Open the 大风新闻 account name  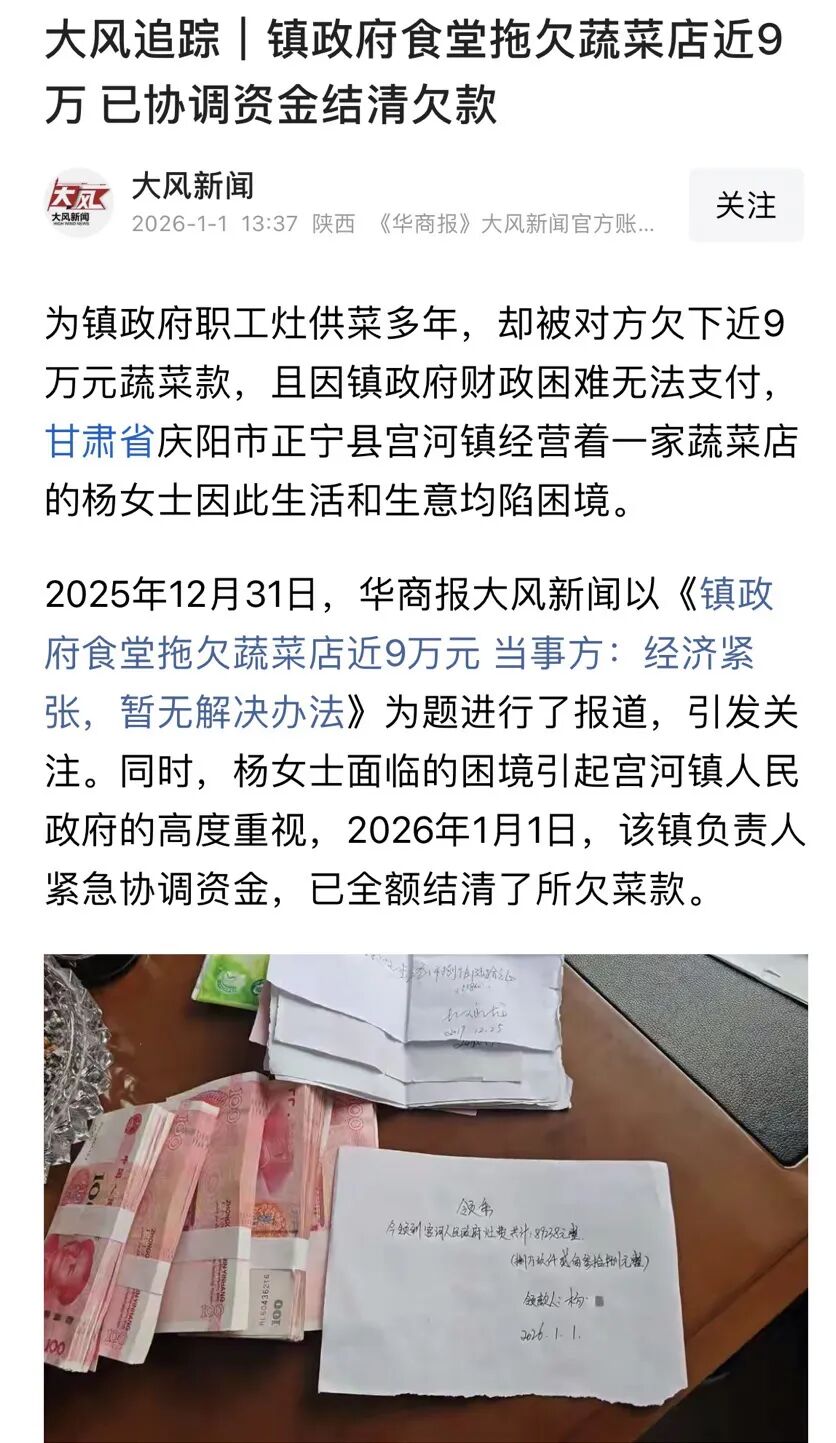pos(193,185)
